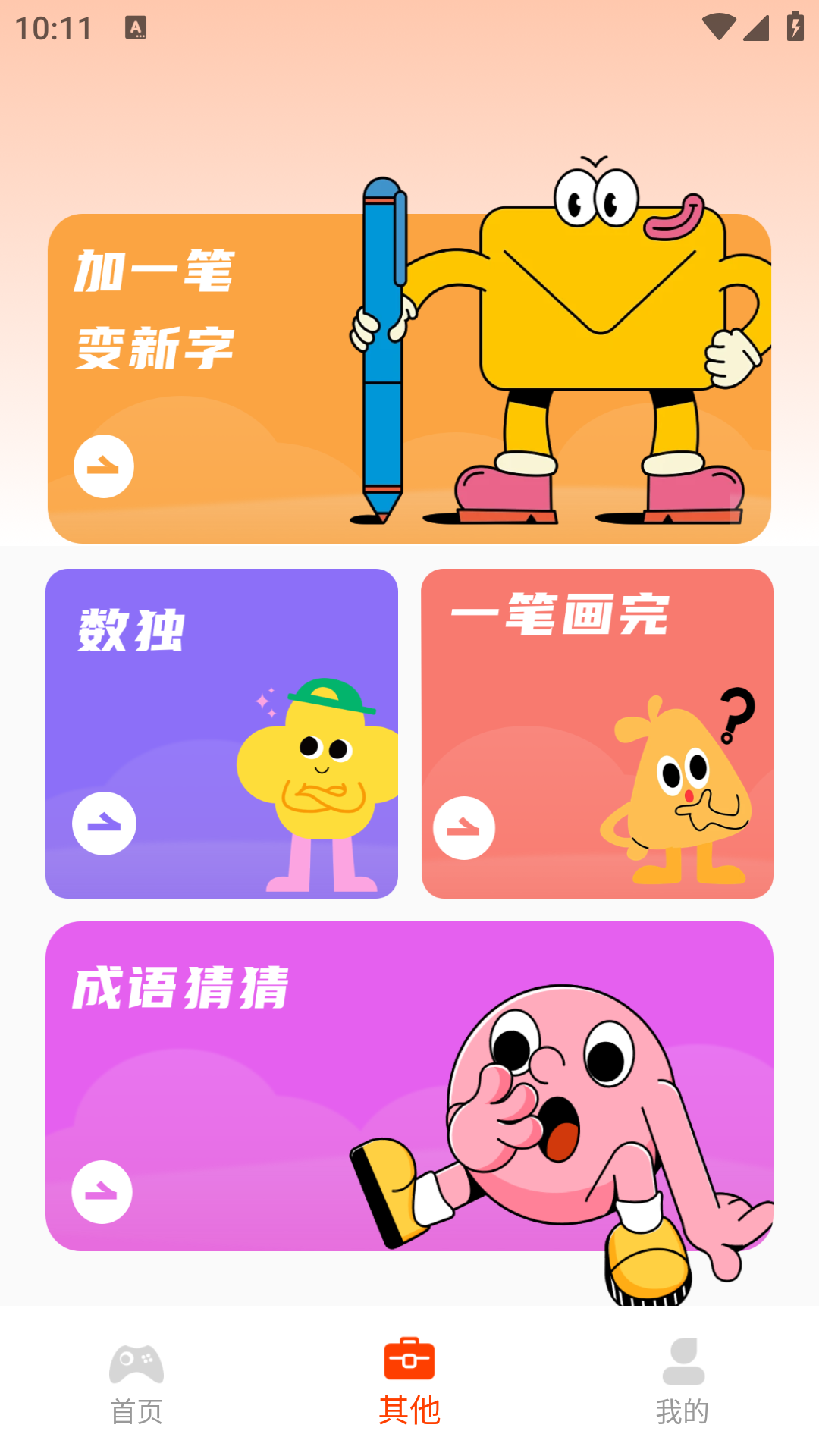Switch to the 首页 tab

pyautogui.click(x=136, y=1382)
